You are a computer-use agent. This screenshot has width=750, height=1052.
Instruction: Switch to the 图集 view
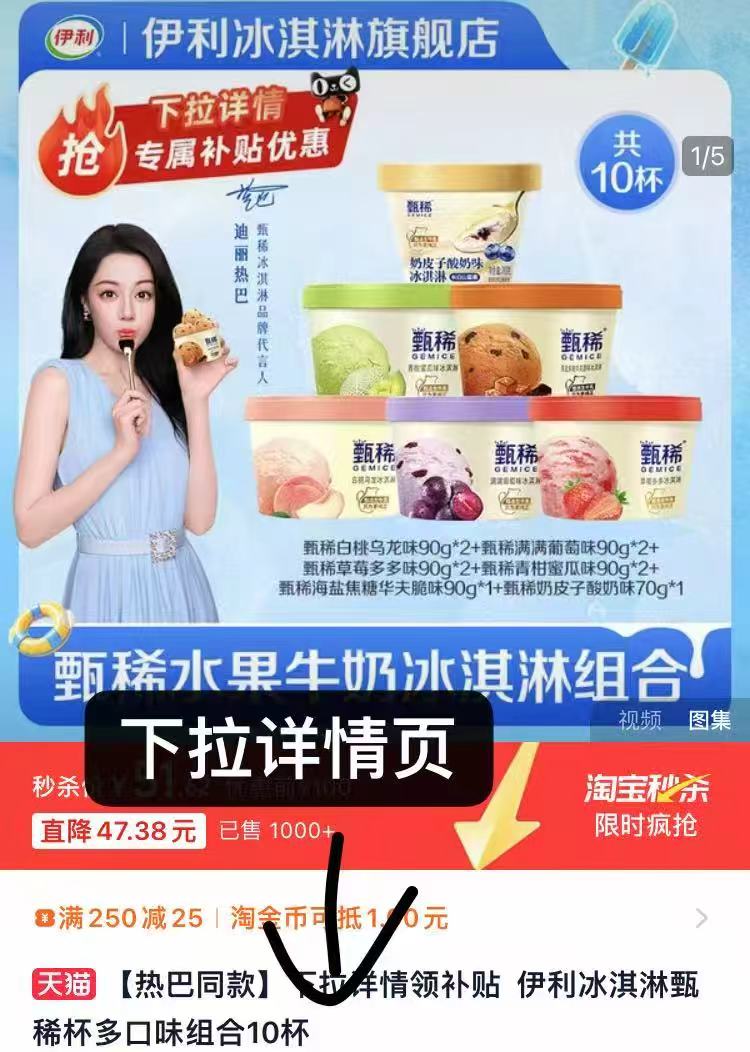coord(709,719)
